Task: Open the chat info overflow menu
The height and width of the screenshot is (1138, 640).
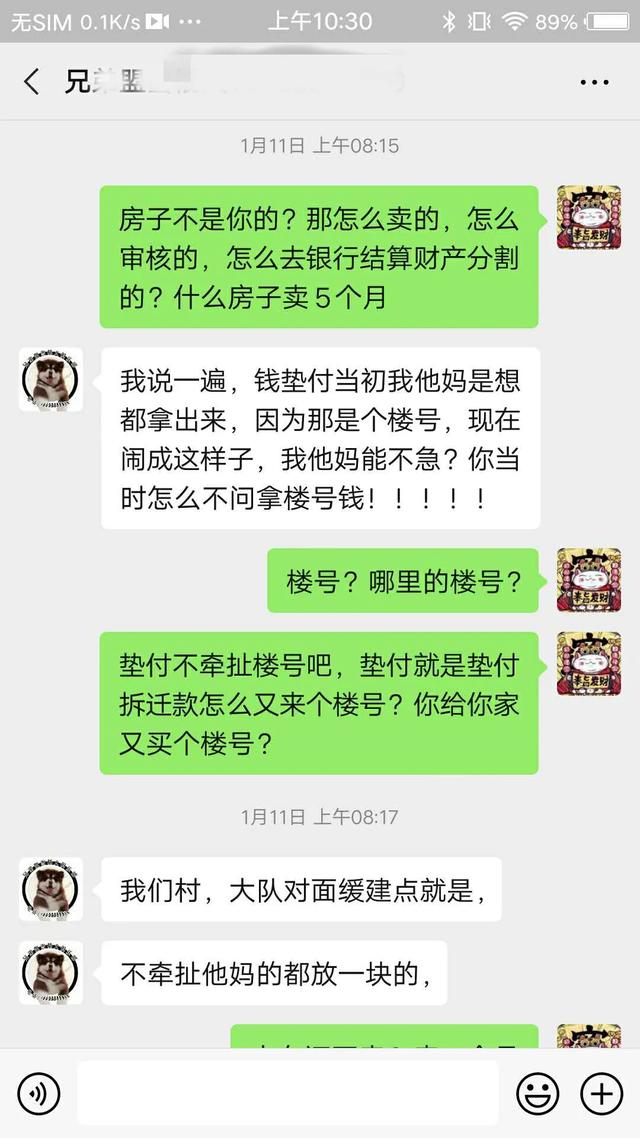Action: (x=594, y=82)
